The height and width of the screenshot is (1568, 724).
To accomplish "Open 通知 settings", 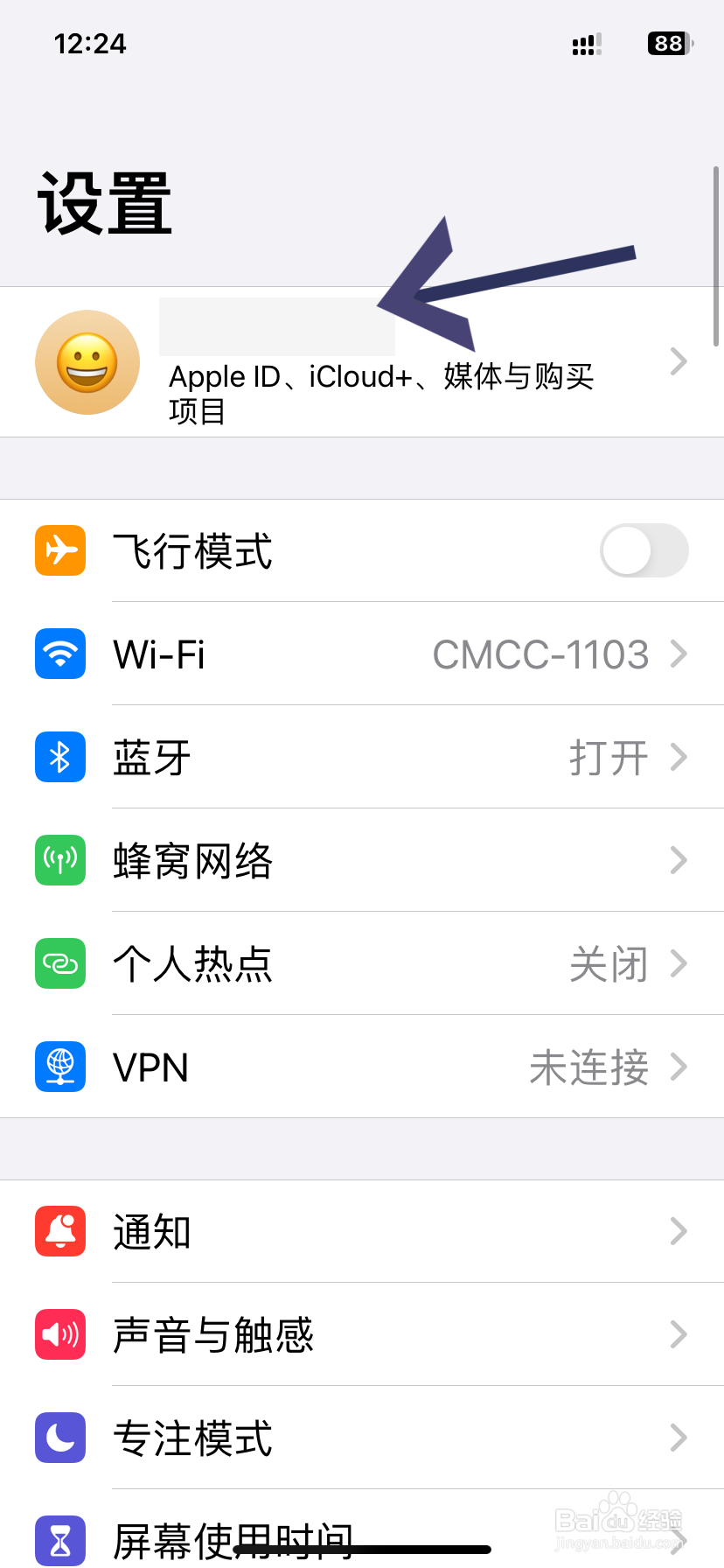I will (362, 1231).
